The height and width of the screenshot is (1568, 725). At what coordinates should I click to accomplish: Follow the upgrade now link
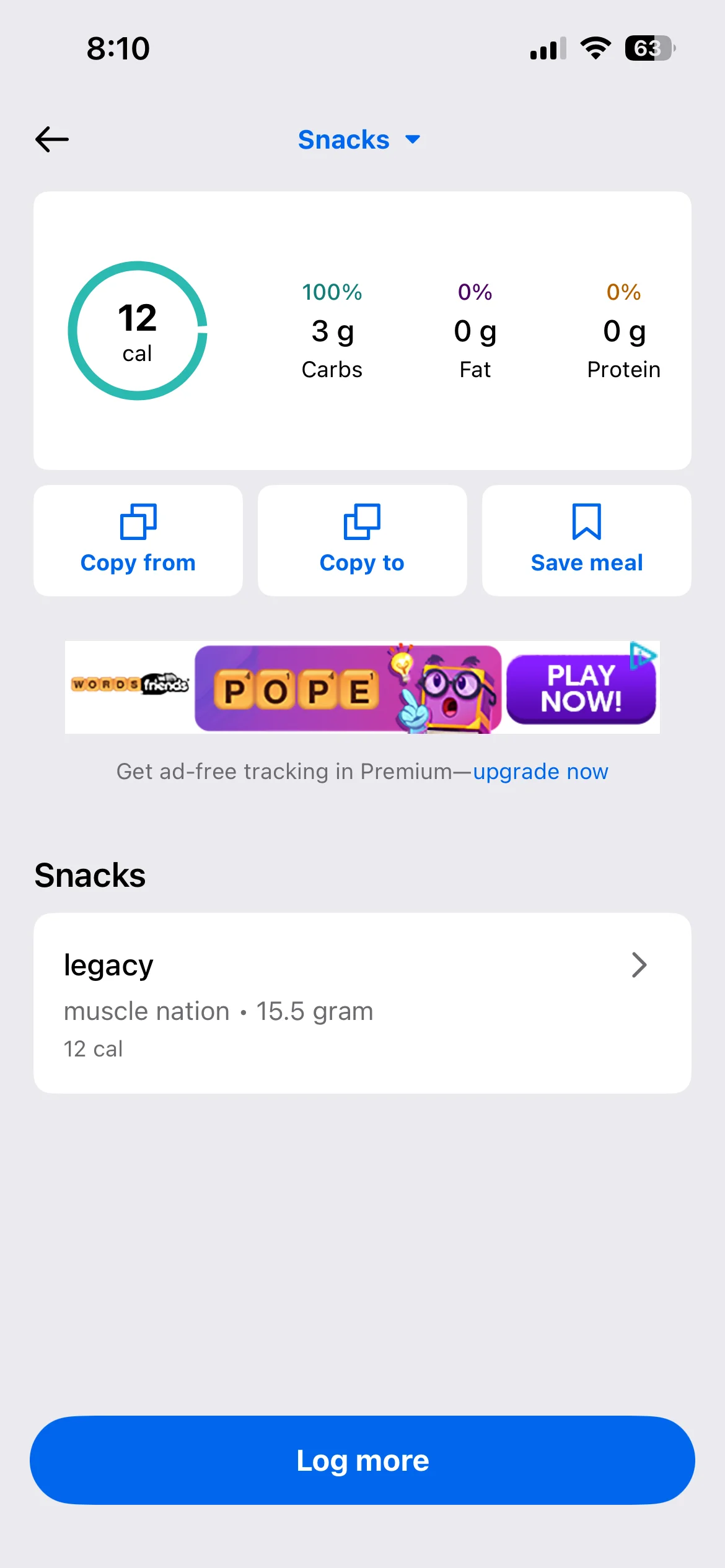tap(540, 772)
